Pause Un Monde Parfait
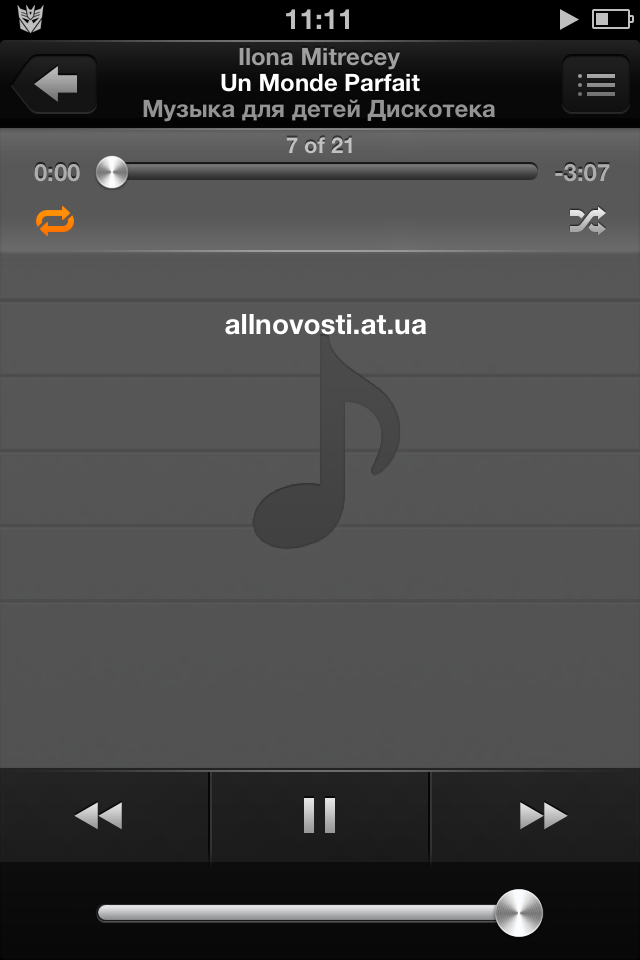Viewport: 640px width, 960px height. tap(320, 816)
